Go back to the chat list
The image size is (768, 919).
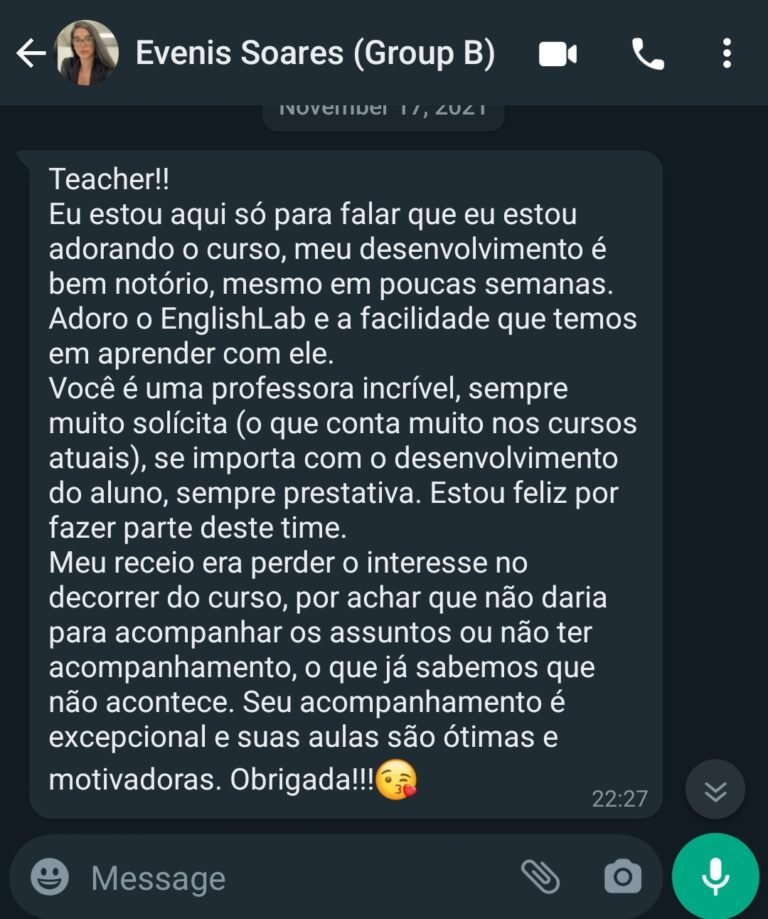(x=30, y=54)
